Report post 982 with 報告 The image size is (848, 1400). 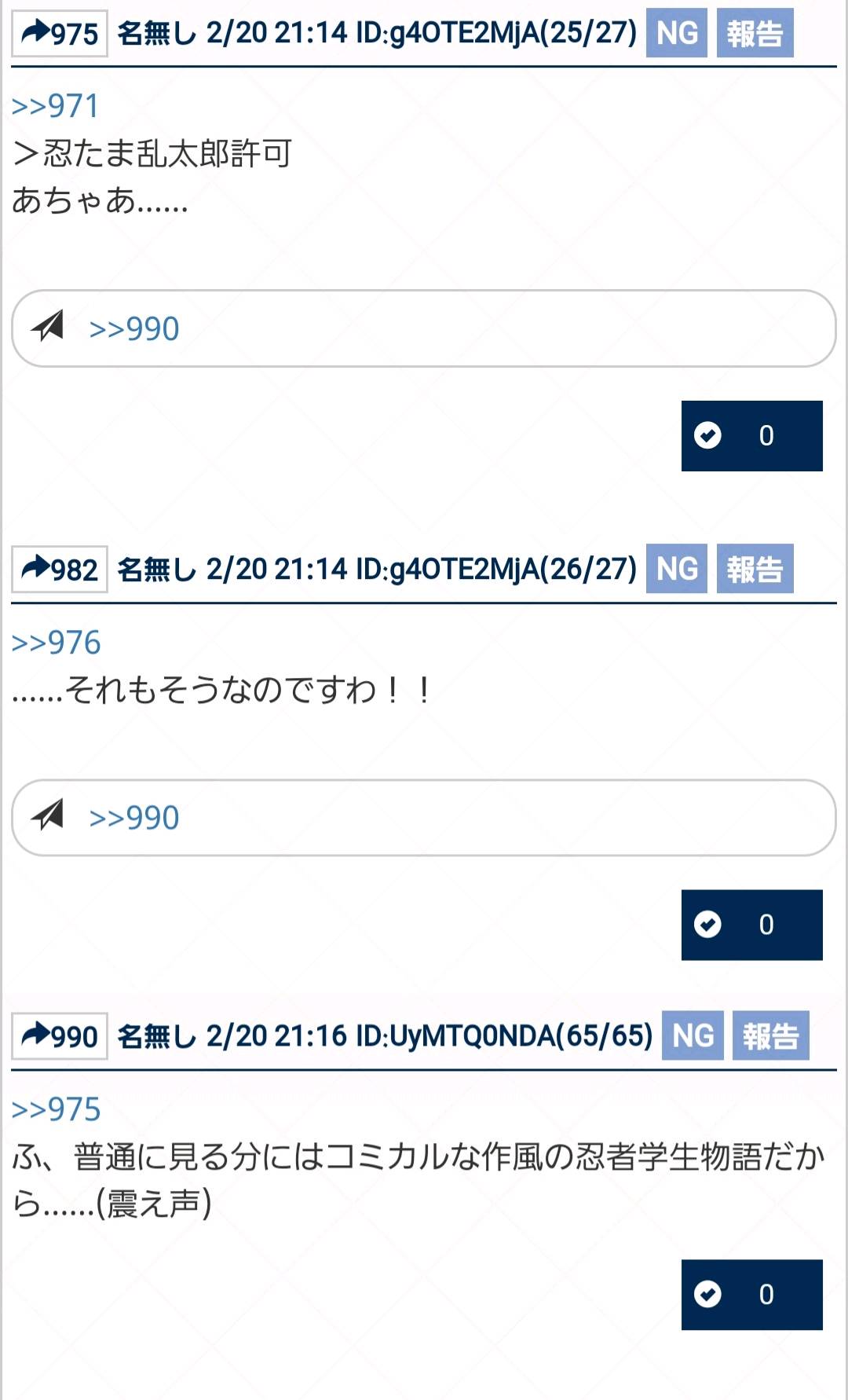[x=755, y=569]
